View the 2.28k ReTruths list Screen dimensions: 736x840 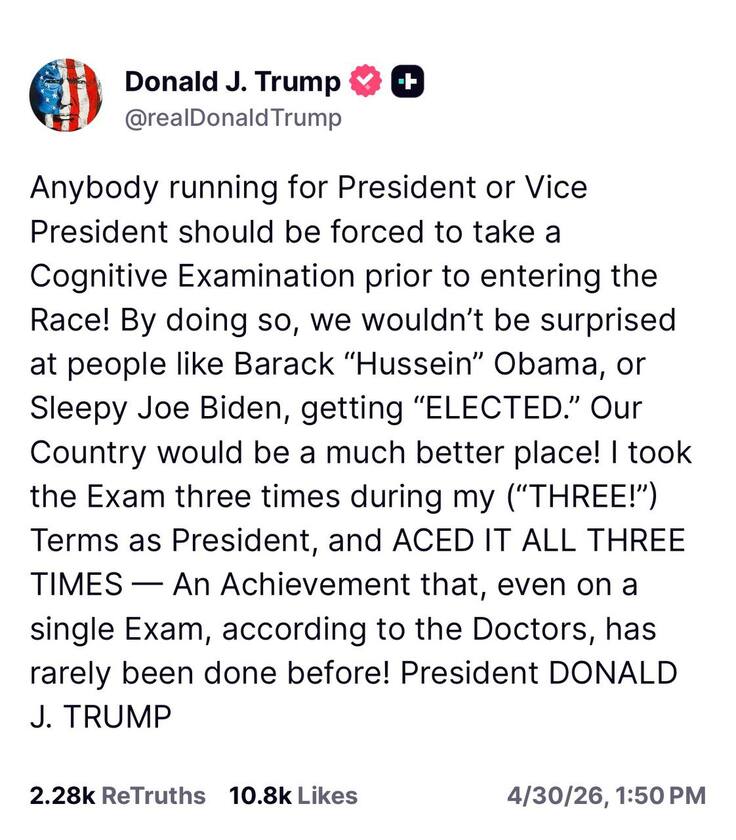(x=117, y=796)
